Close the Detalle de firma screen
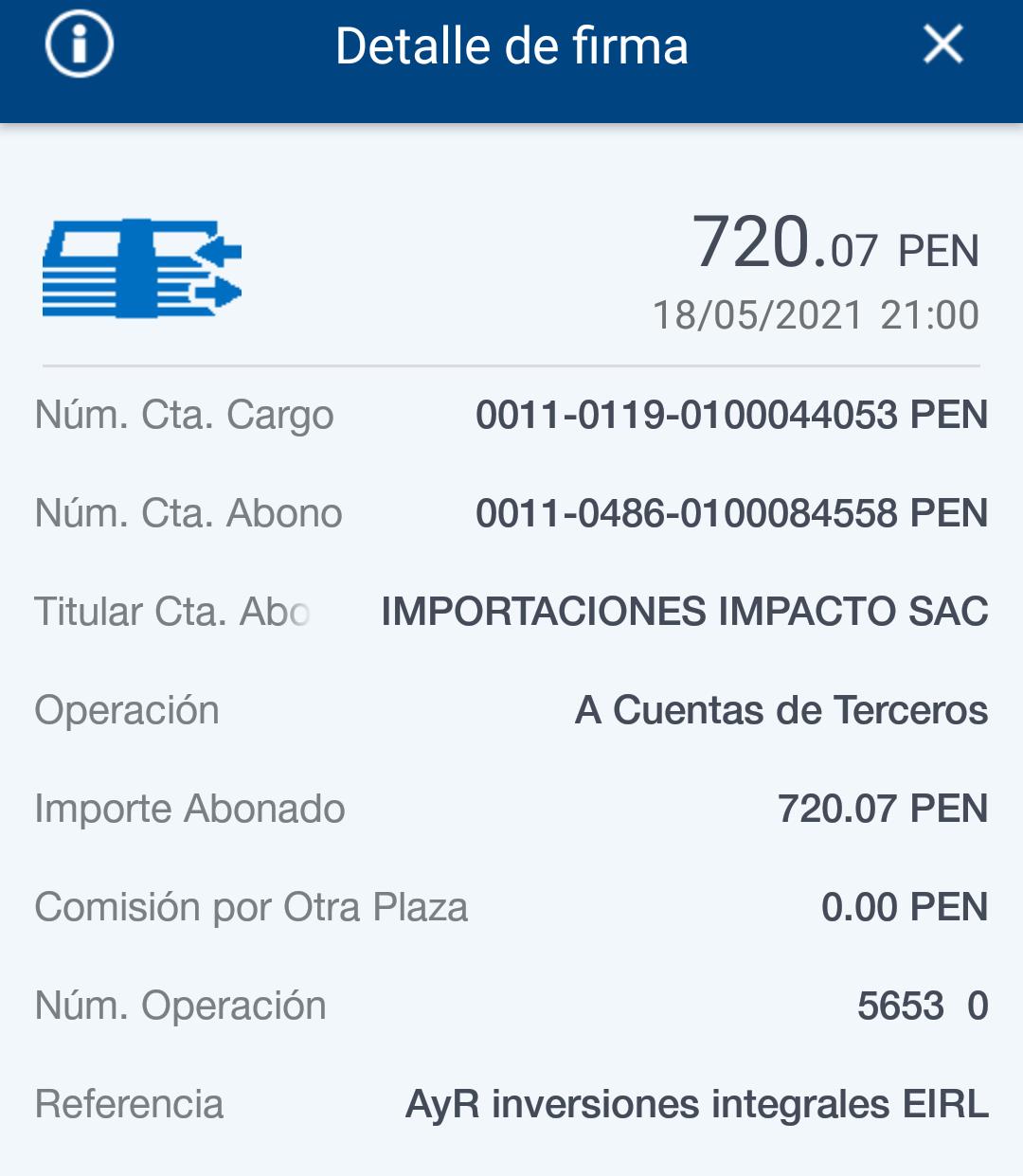 pos(942,45)
